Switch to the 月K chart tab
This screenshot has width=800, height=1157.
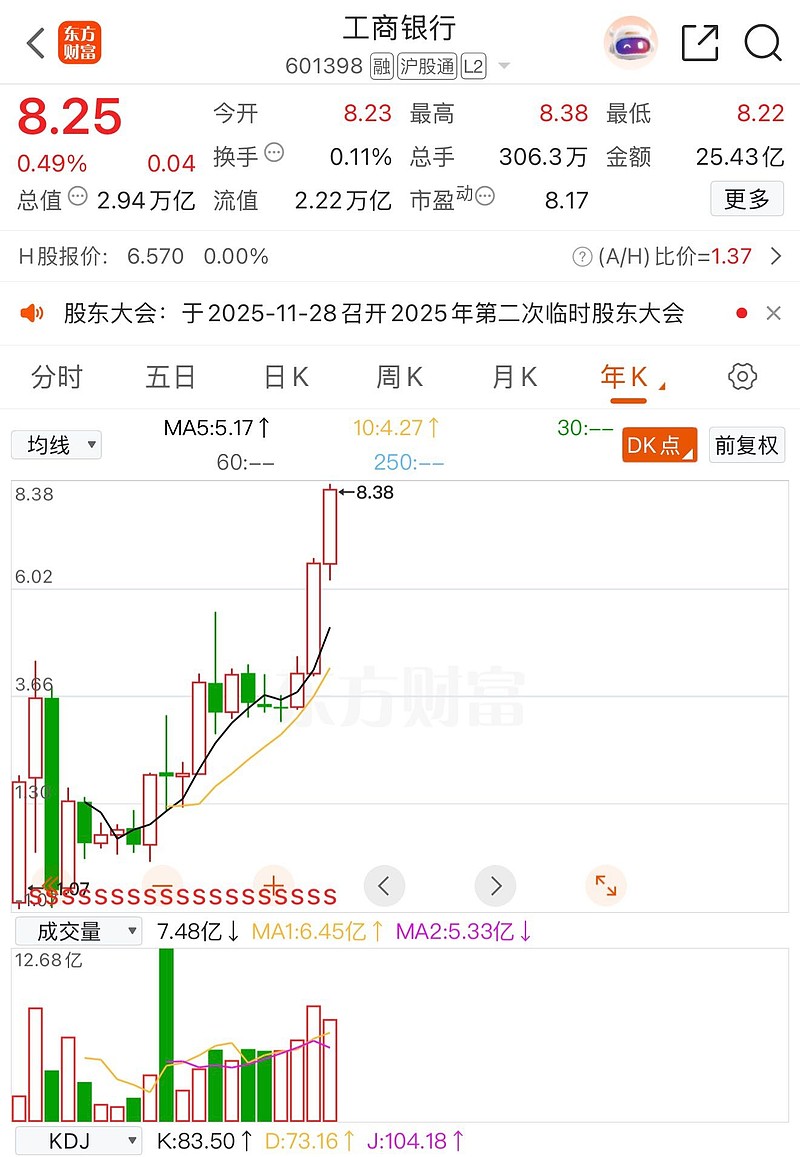coord(512,376)
